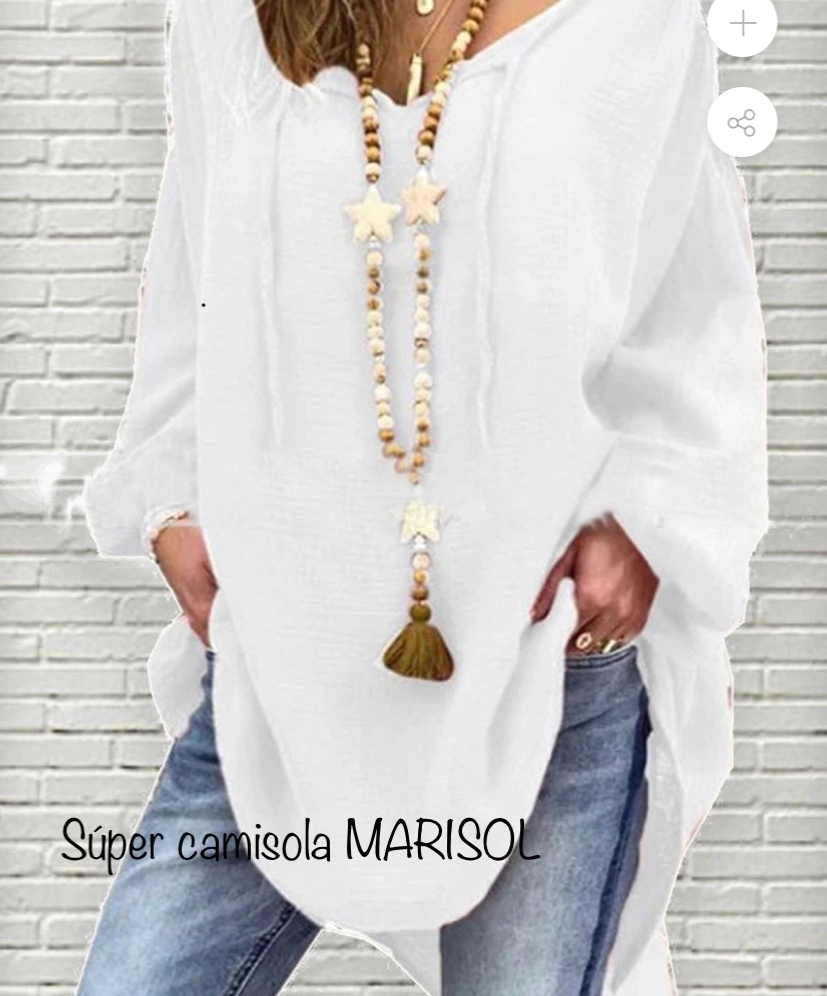The width and height of the screenshot is (827, 996).
Task: Share this Marisol blouse image
Action: click(x=742, y=123)
